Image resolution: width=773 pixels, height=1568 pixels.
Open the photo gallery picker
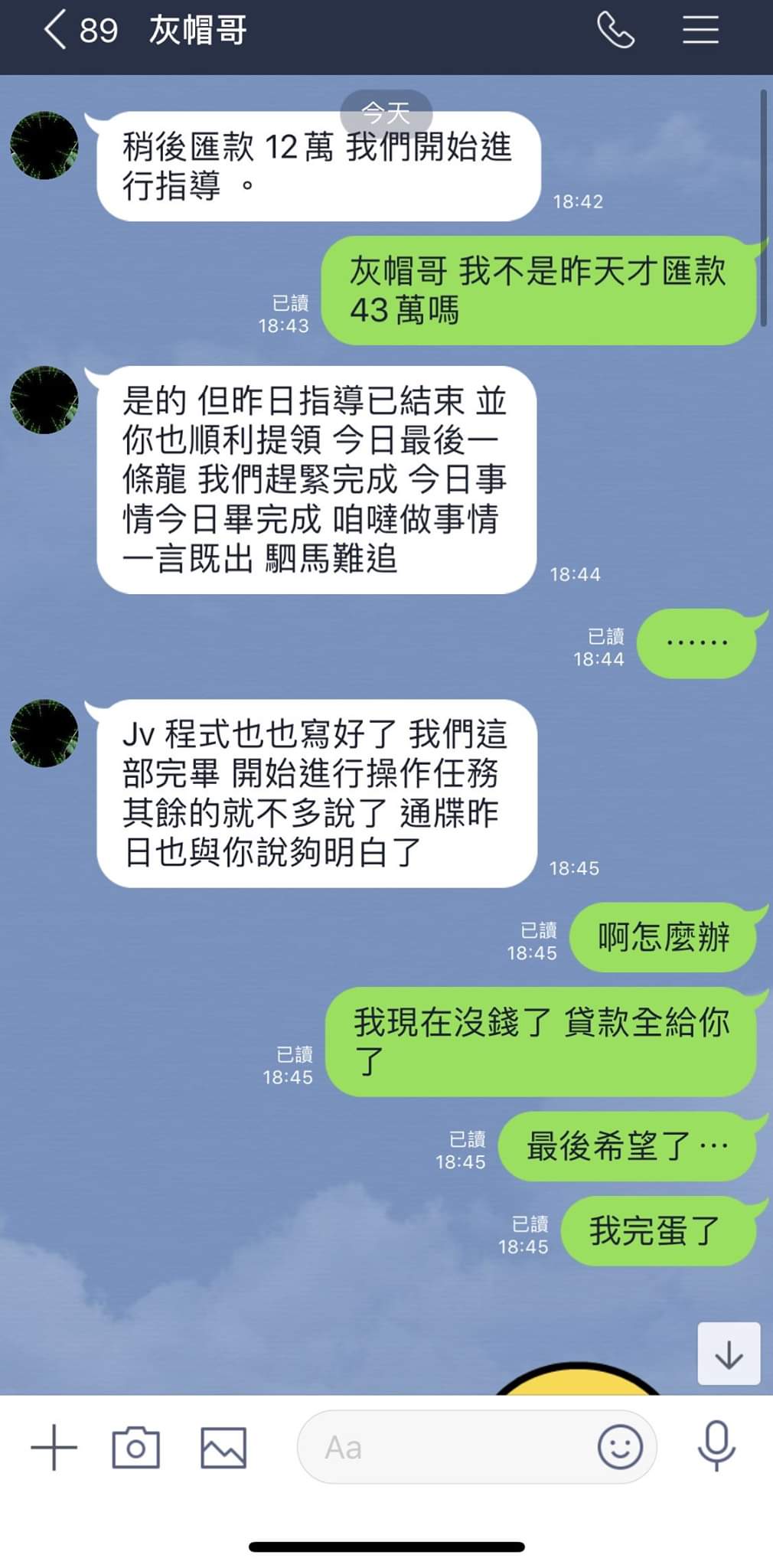[x=223, y=1447]
